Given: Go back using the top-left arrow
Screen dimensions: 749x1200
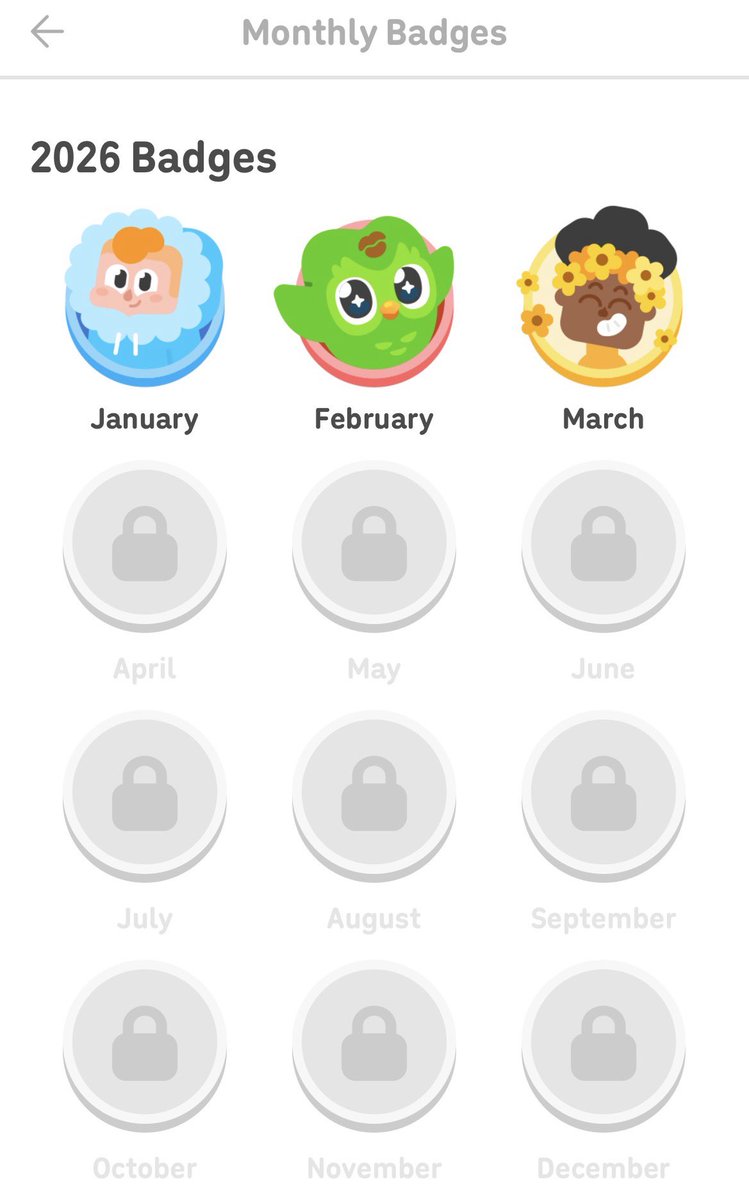Looking at the screenshot, I should click(47, 32).
